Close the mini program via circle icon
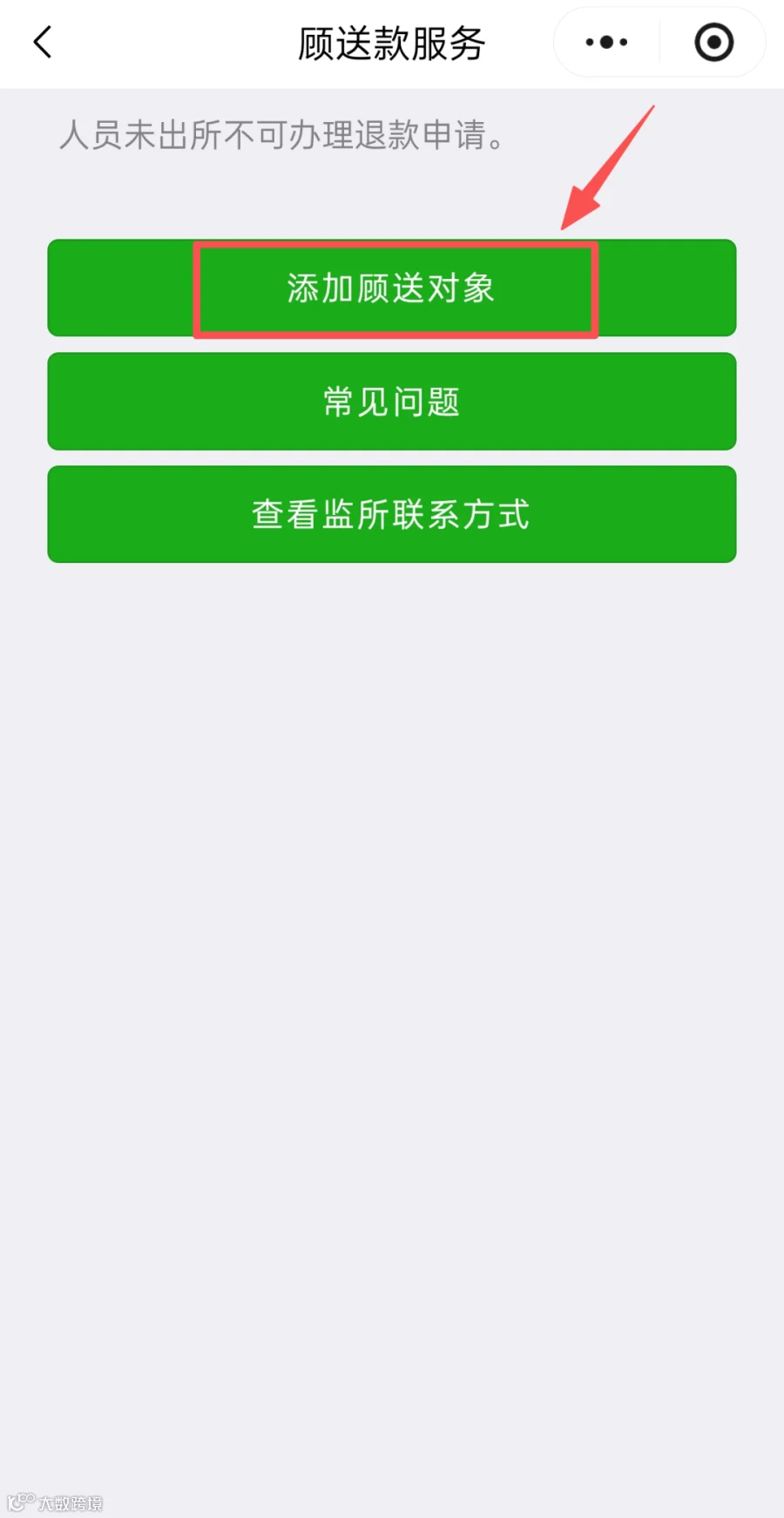Viewport: 784px width, 1518px height. (713, 42)
